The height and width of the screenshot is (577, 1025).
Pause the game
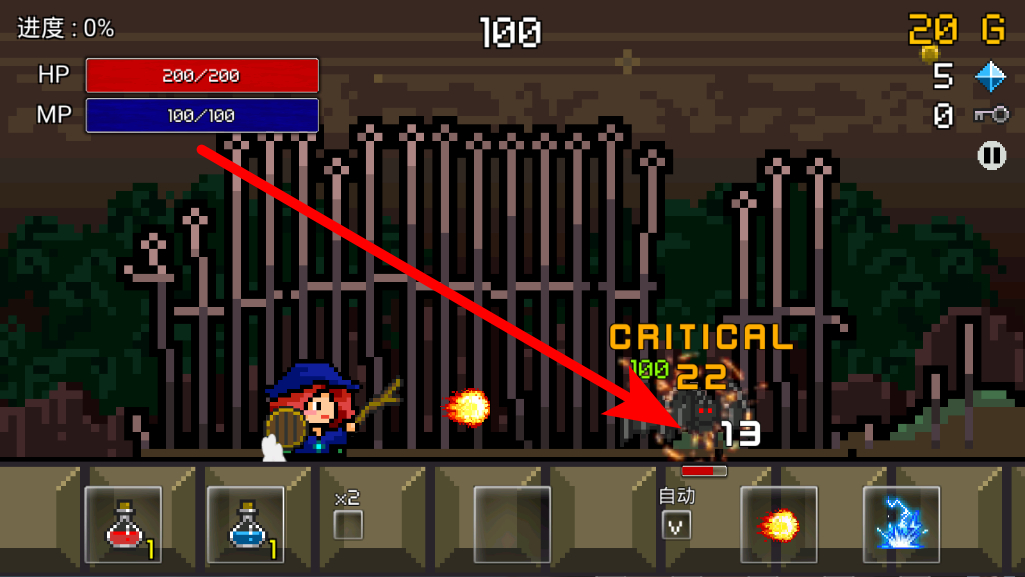pyautogui.click(x=992, y=156)
